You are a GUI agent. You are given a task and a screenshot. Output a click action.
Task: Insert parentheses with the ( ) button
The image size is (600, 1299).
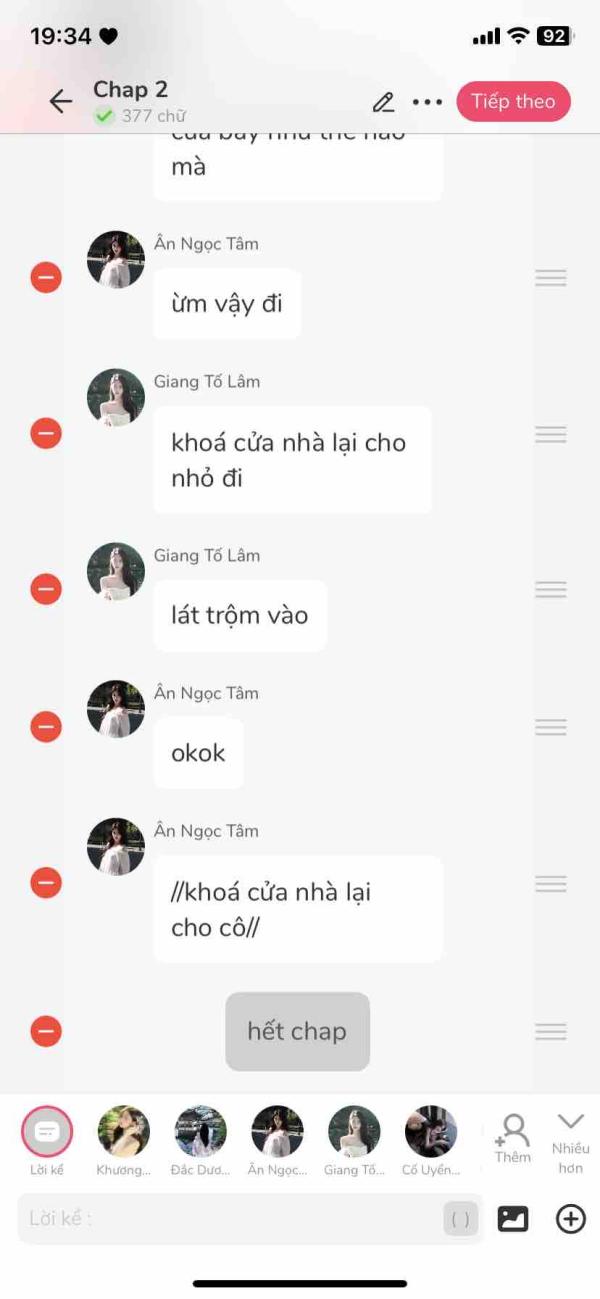pyautogui.click(x=461, y=1219)
